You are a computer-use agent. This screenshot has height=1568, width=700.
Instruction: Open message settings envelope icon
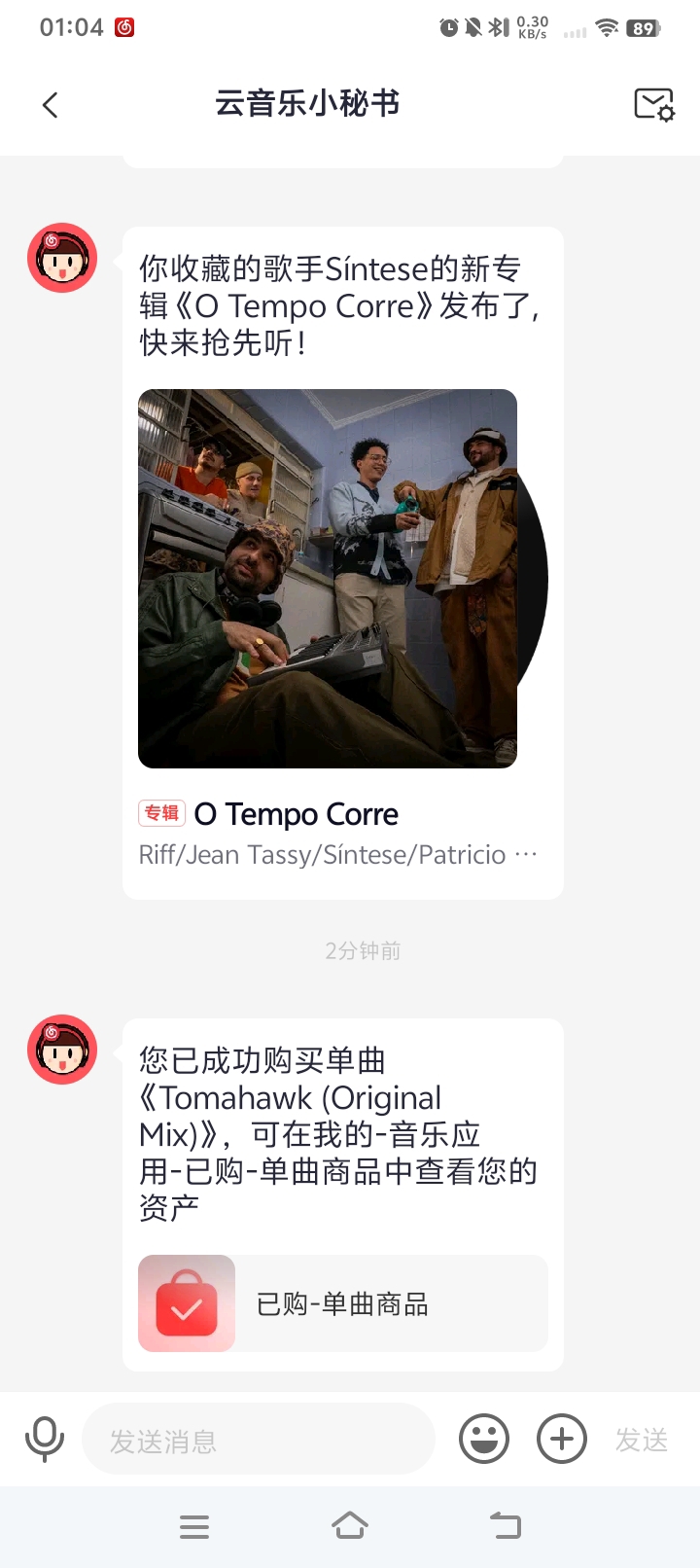pos(653,104)
